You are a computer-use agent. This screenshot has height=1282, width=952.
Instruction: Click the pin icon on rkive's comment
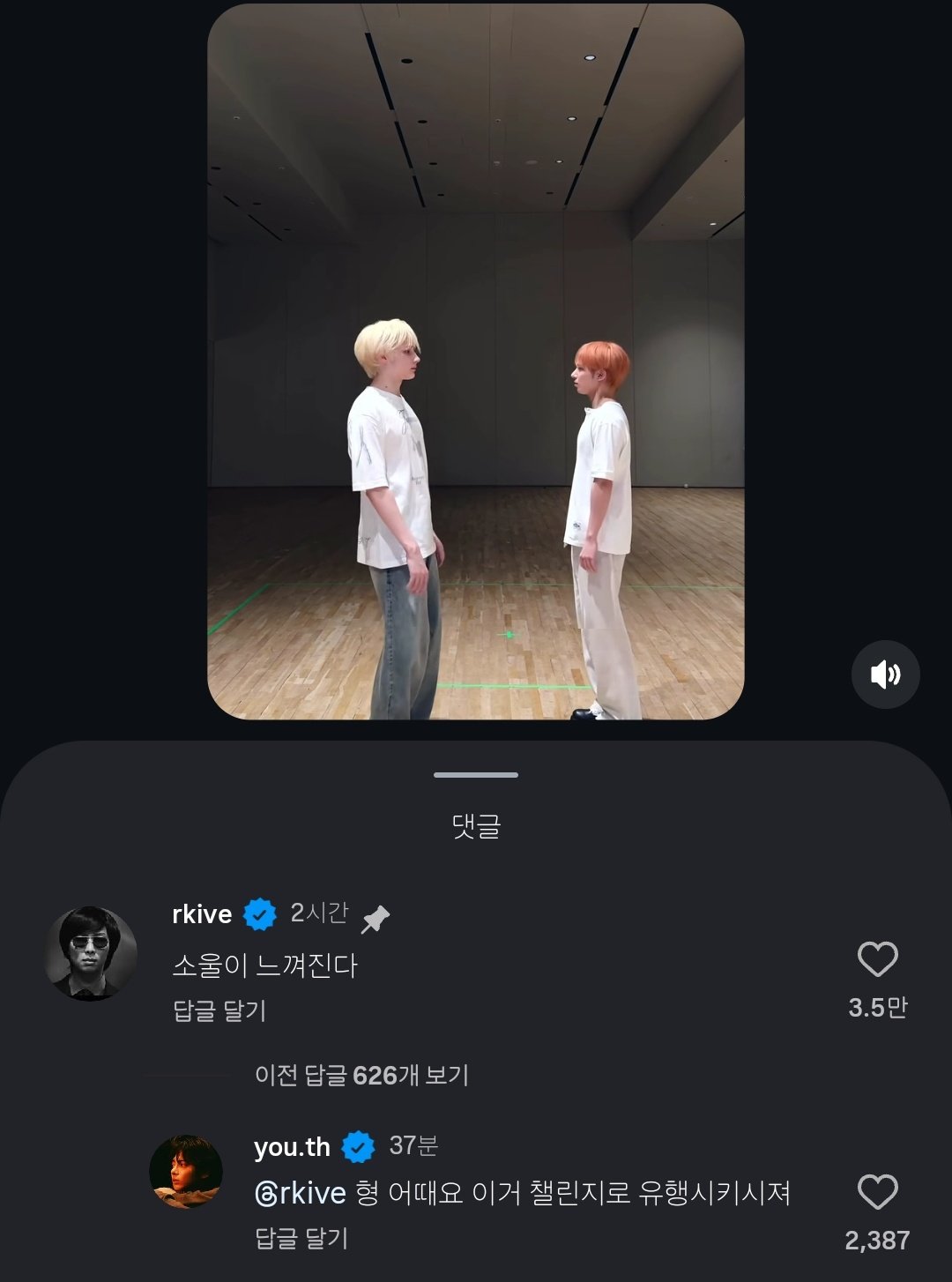[x=375, y=916]
